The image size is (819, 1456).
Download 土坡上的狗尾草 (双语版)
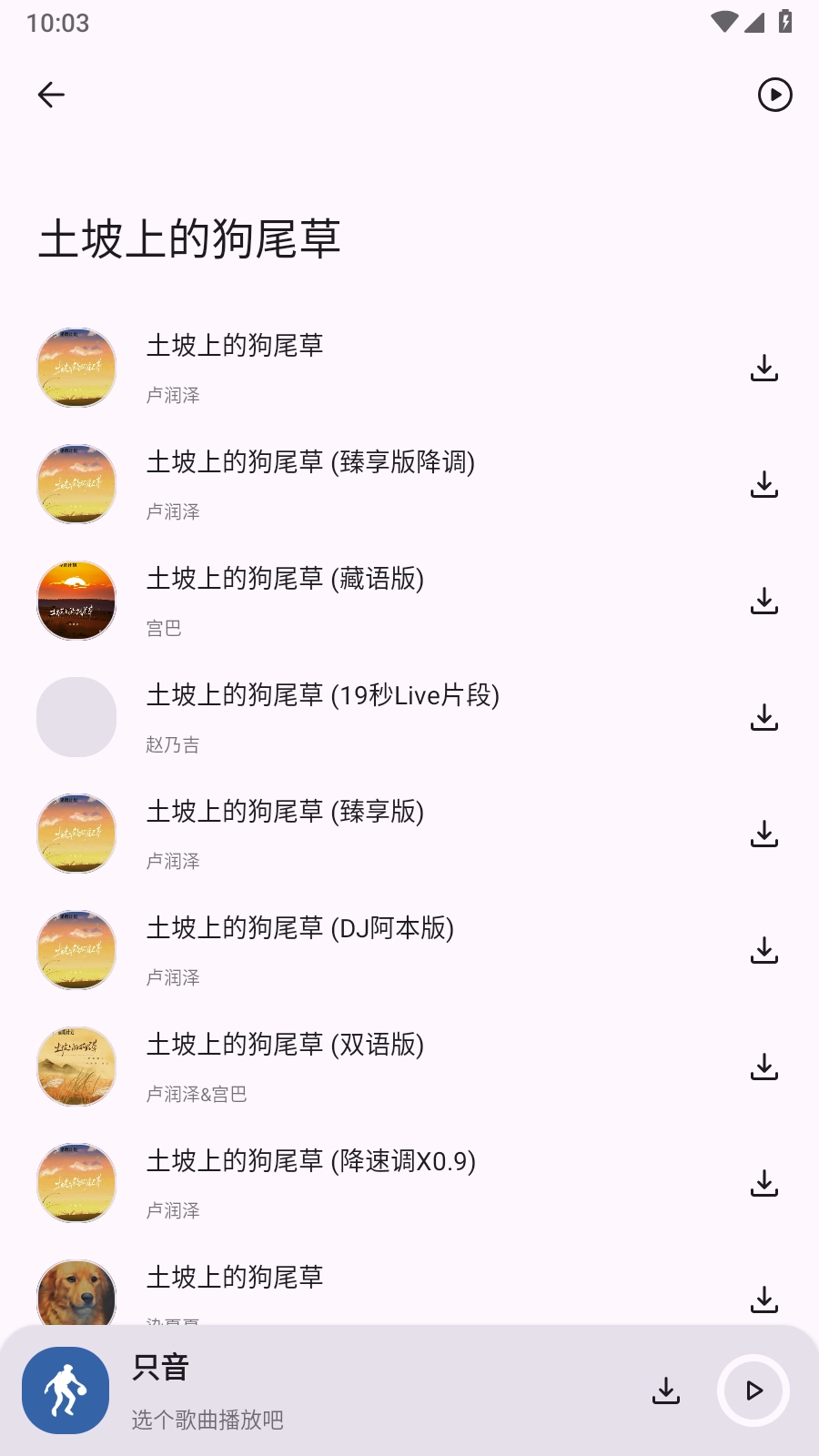(x=765, y=1067)
